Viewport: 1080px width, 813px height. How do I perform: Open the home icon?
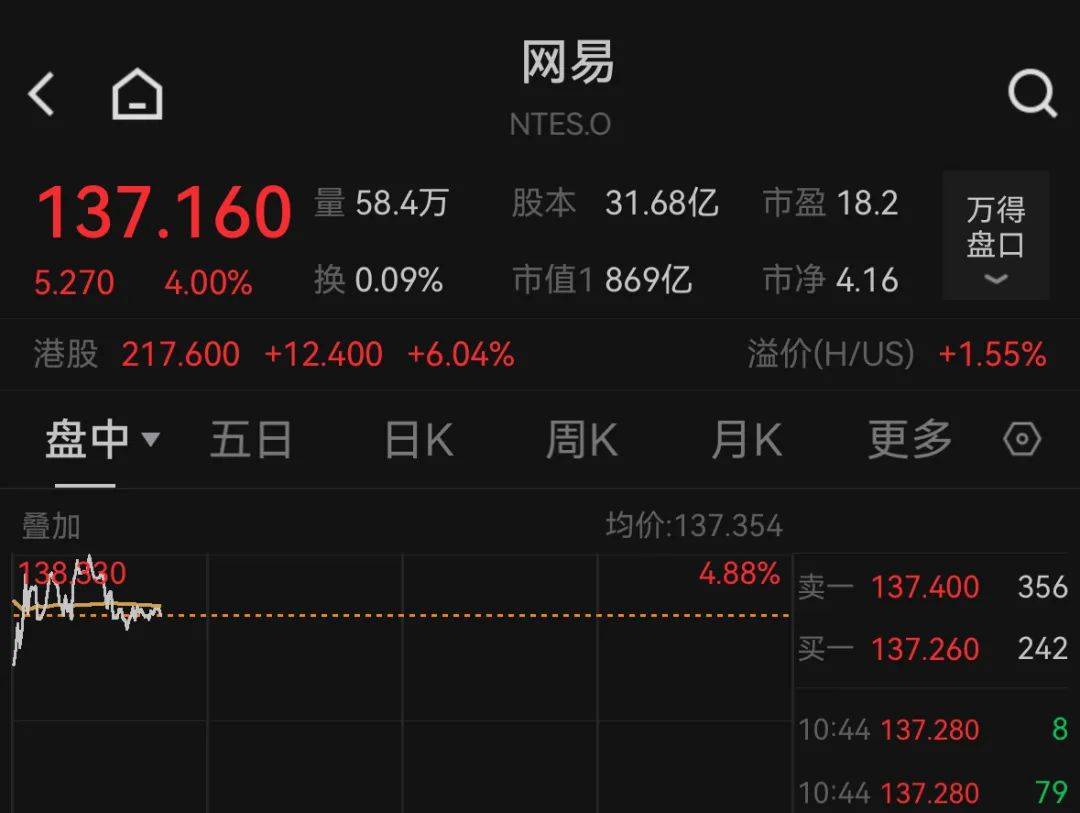coord(137,95)
